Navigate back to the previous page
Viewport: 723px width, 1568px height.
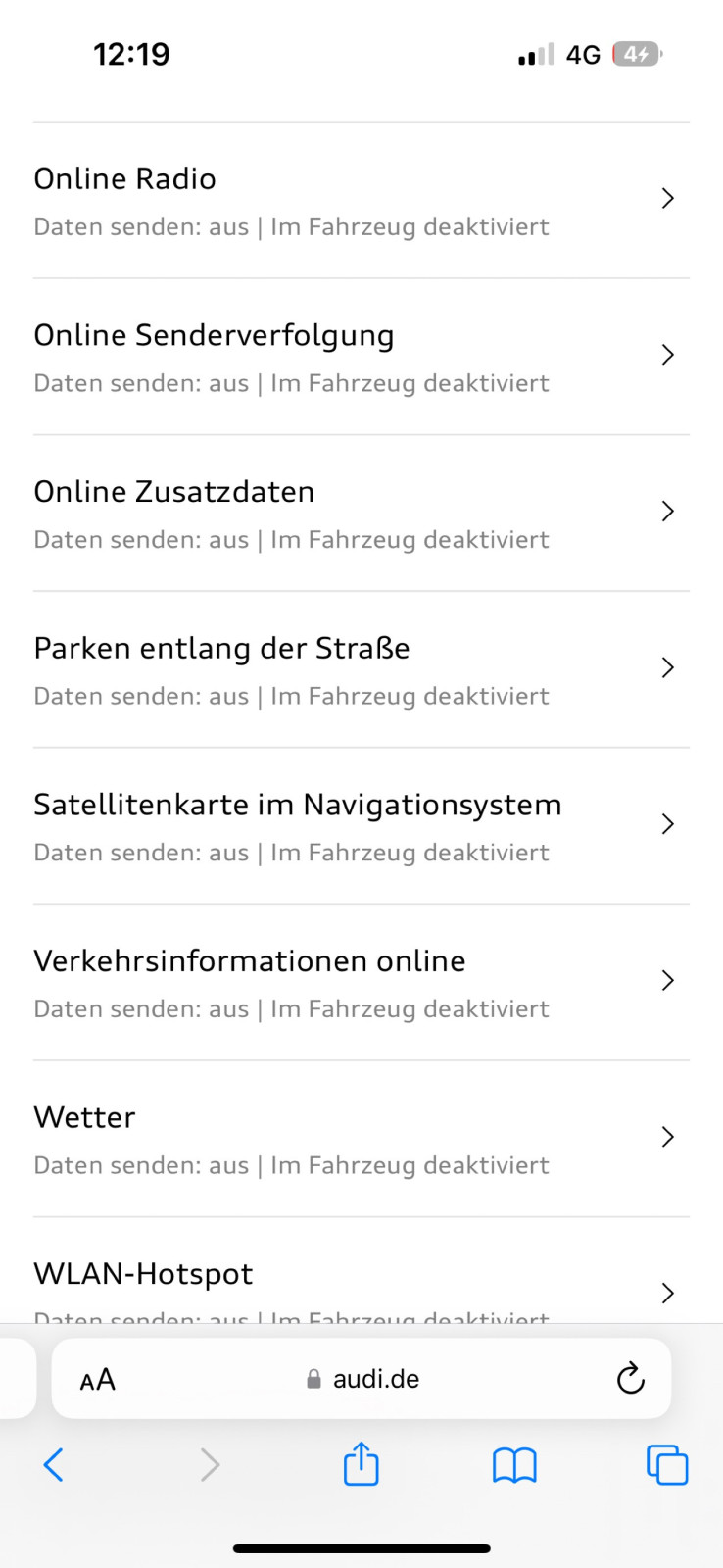(54, 1464)
